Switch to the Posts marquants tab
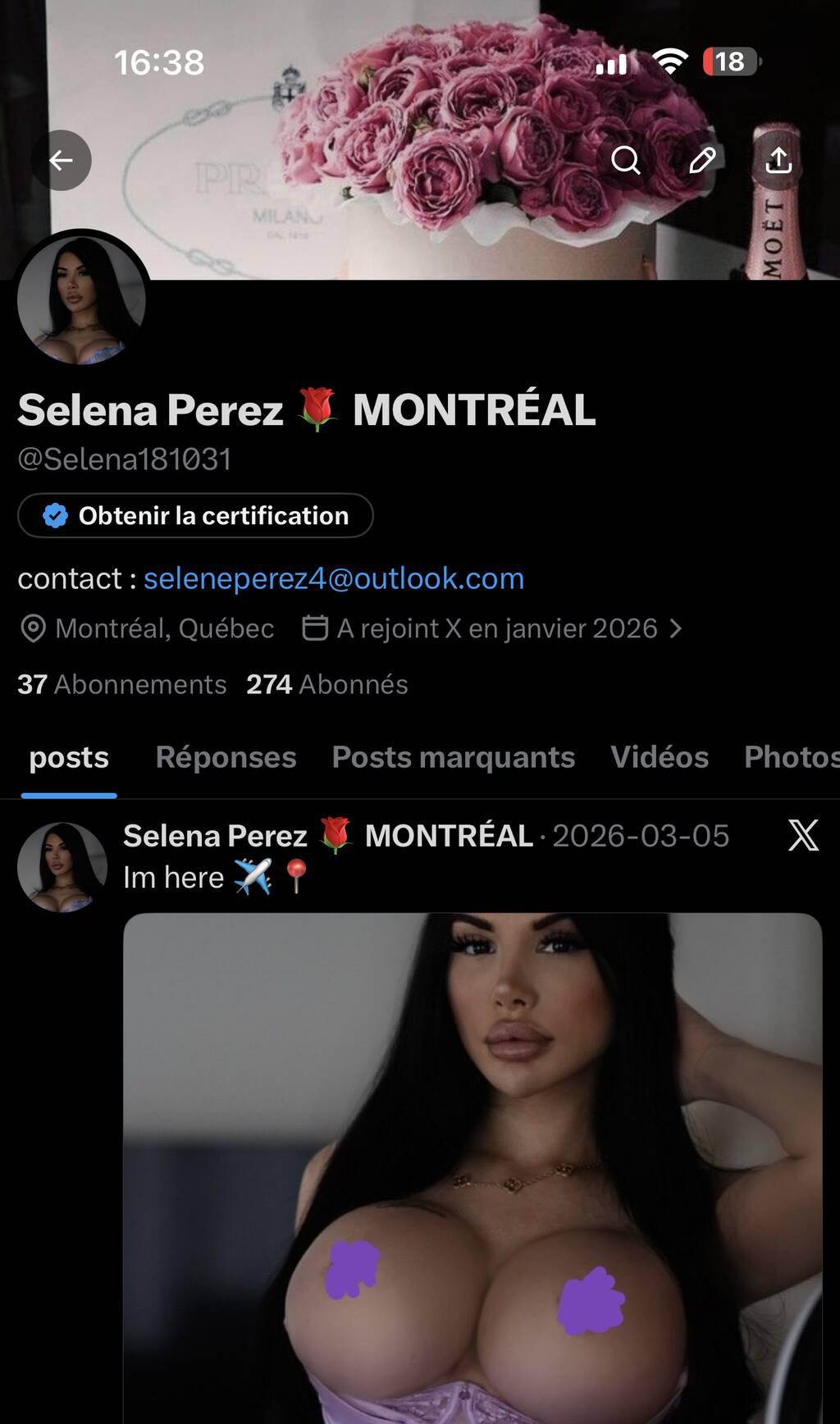The height and width of the screenshot is (1424, 840). 453,757
